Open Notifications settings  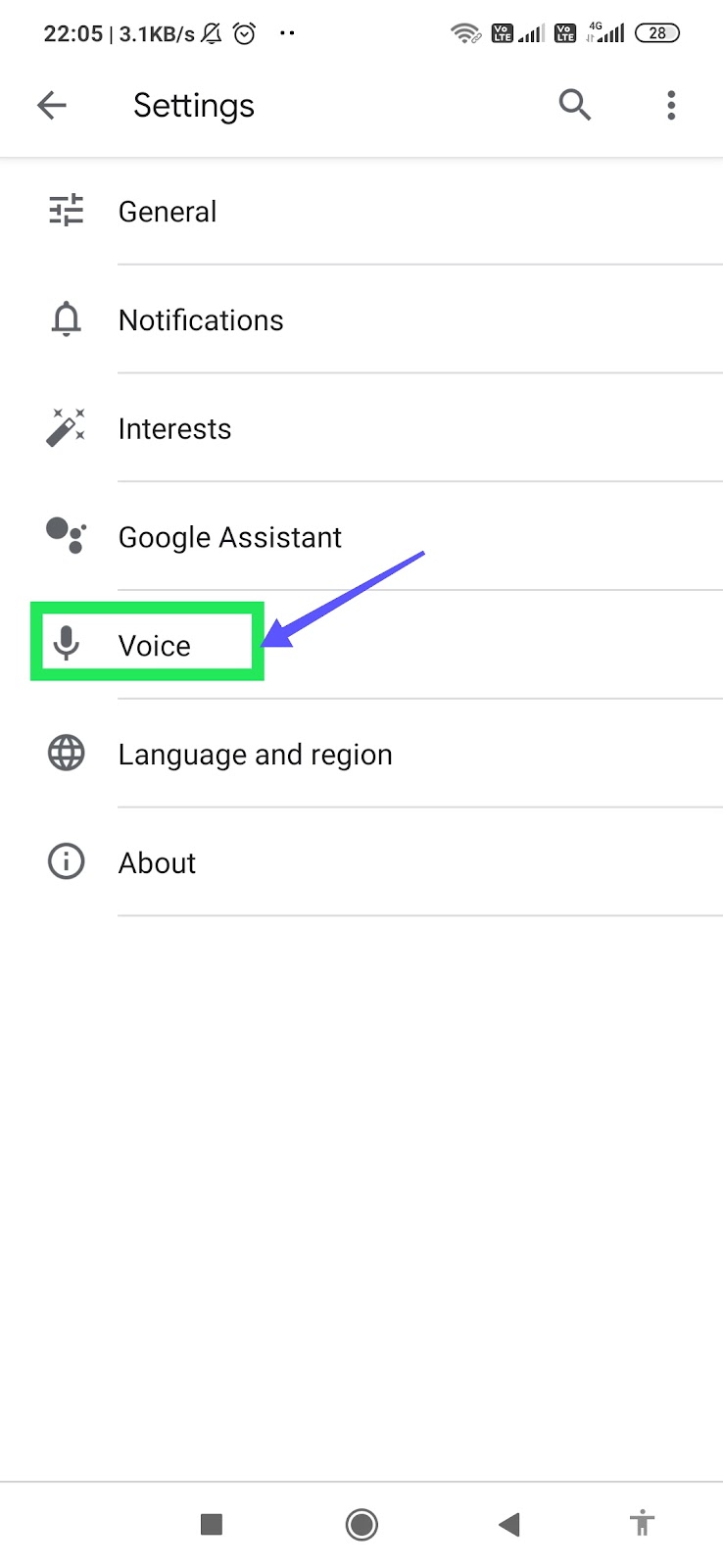pos(201,320)
